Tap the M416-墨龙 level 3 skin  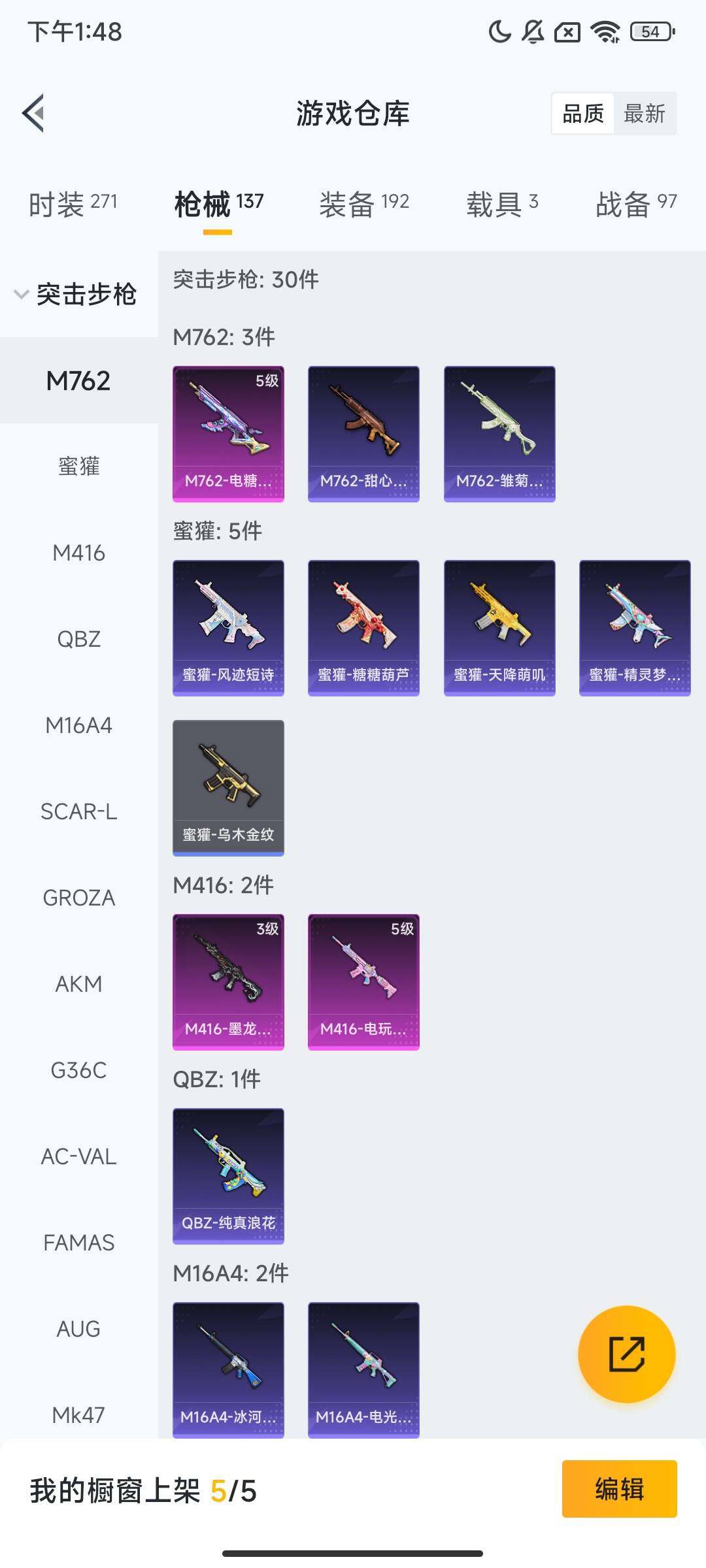228,982
